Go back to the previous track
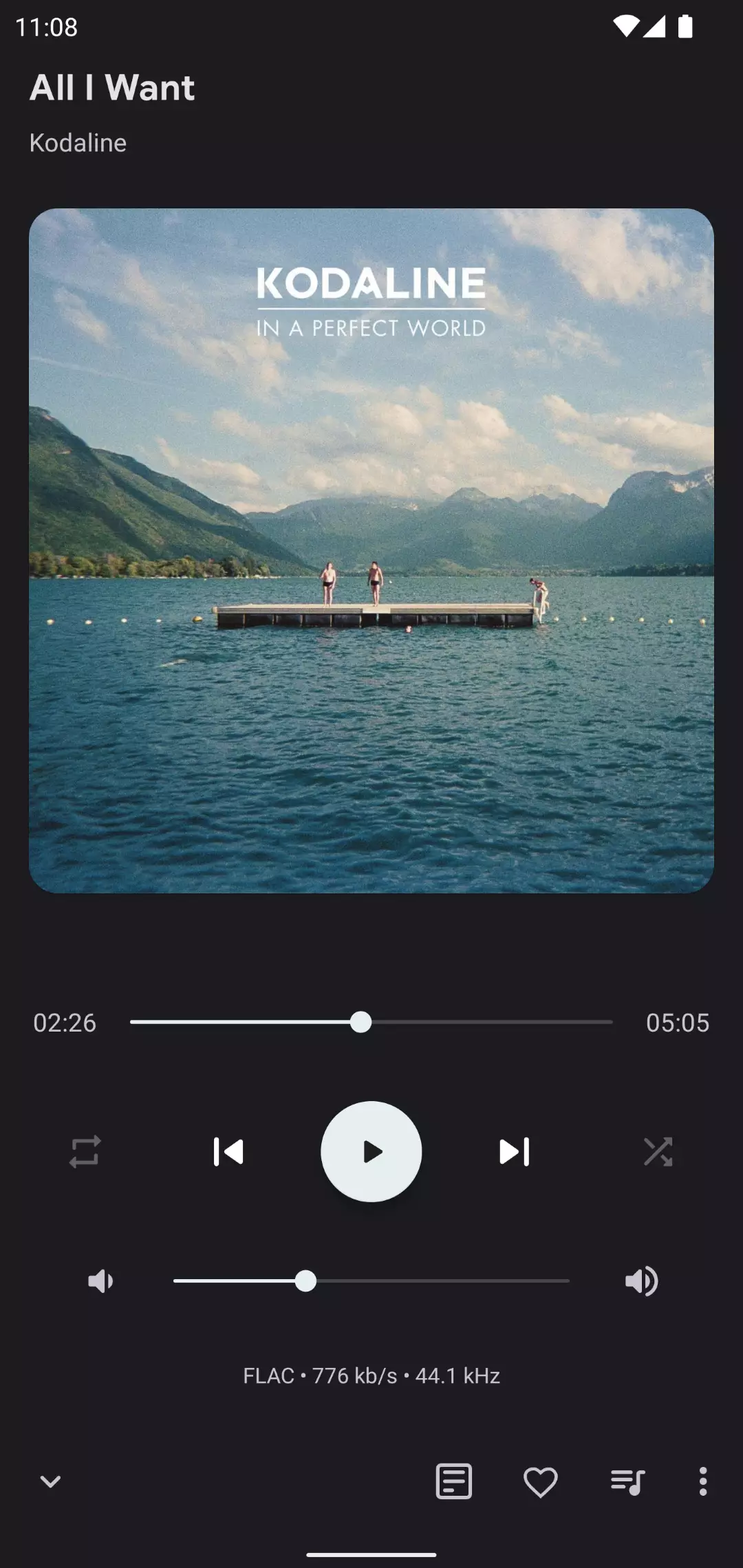Screen dimensions: 743x1568 pyautogui.click(x=228, y=1151)
